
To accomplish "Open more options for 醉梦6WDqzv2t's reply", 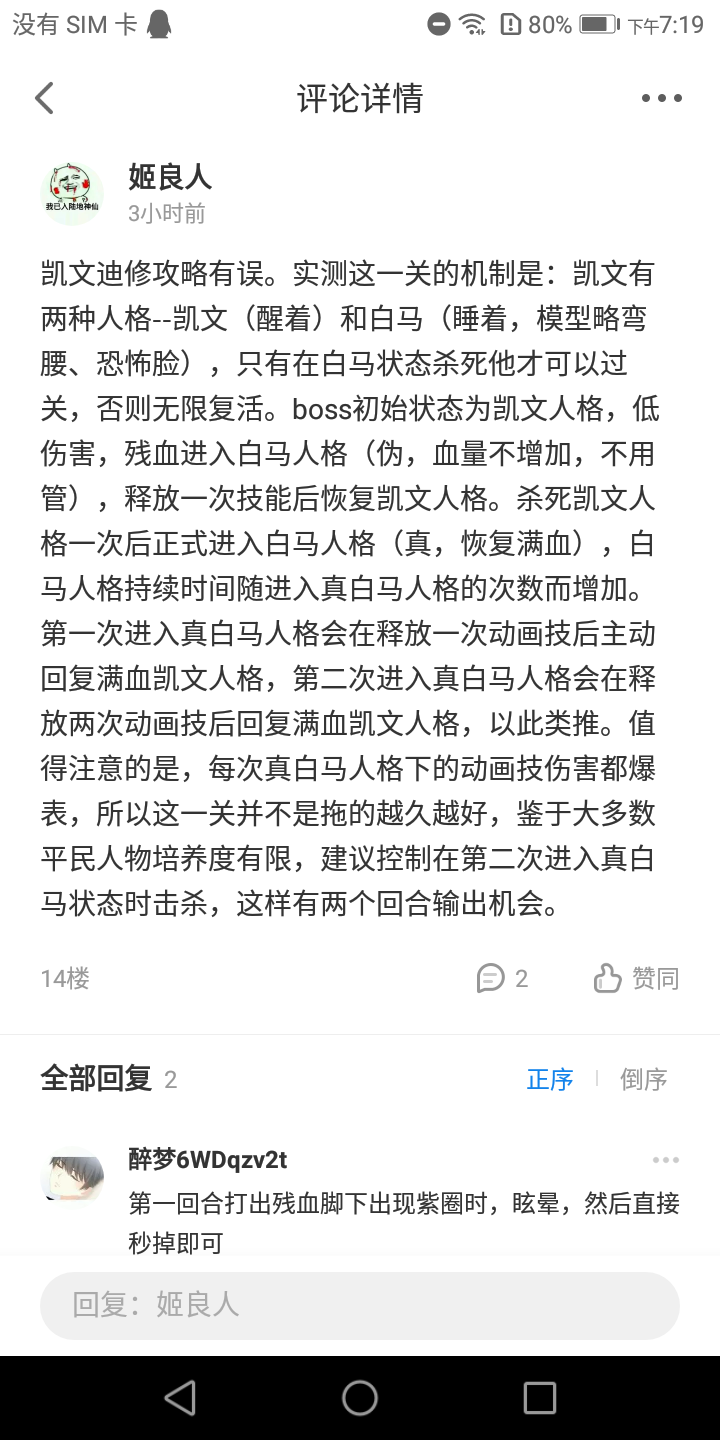I will click(665, 1160).
